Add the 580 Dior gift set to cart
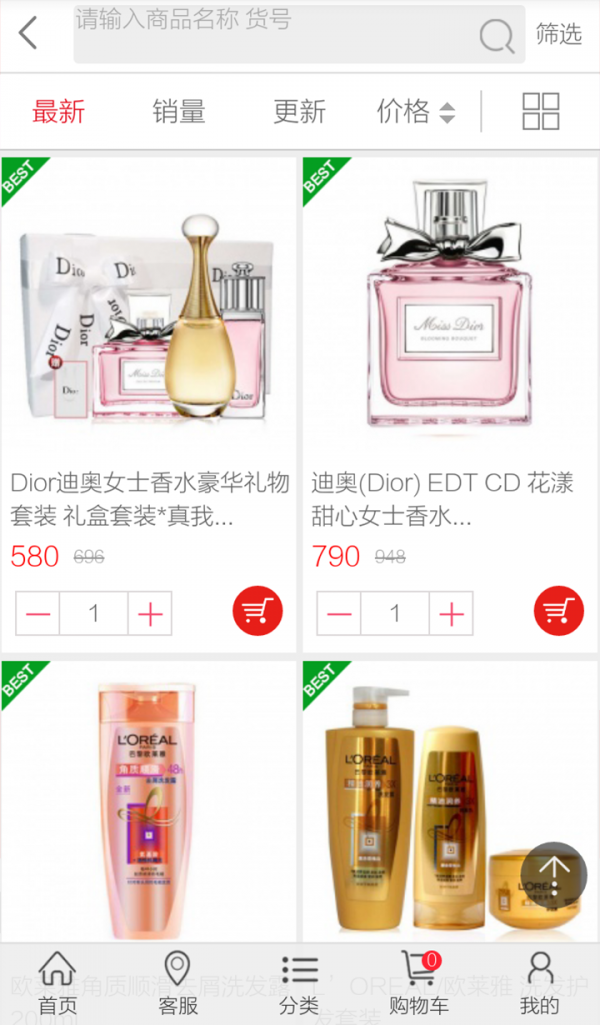This screenshot has height=1025, width=600. coord(258,610)
